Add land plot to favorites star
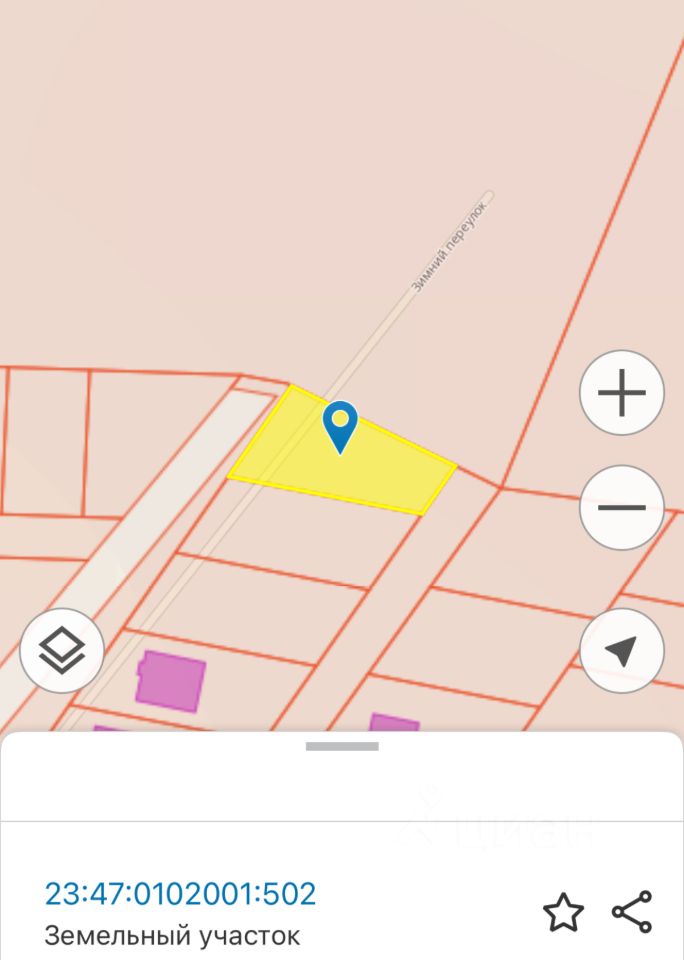The width and height of the screenshot is (684, 960). tap(563, 912)
